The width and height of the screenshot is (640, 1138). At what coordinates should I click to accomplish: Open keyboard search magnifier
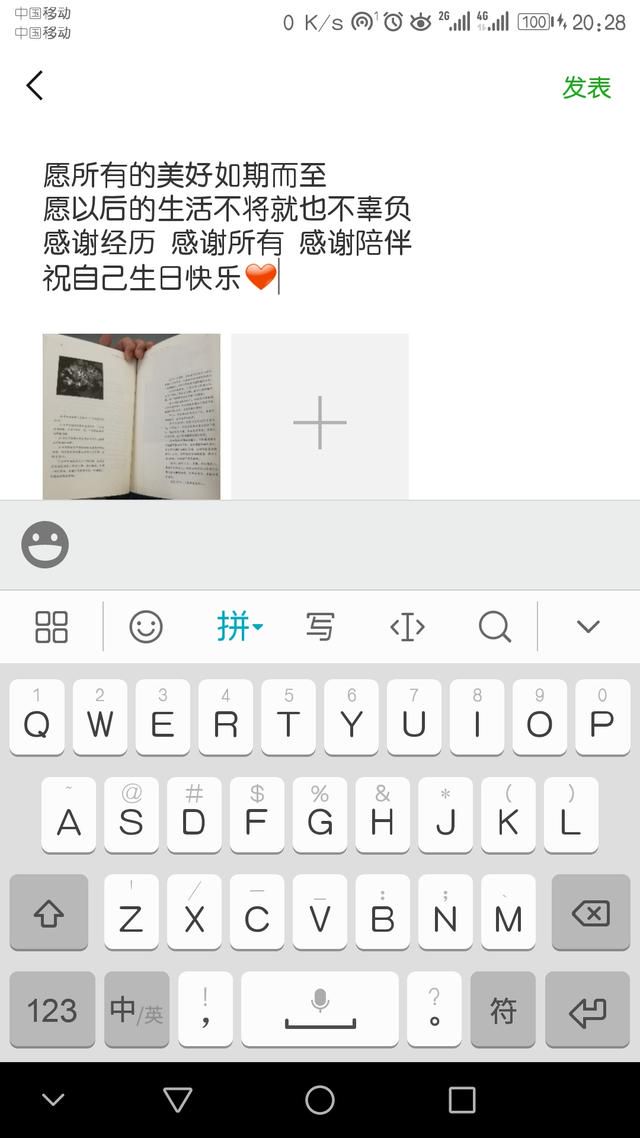(494, 627)
